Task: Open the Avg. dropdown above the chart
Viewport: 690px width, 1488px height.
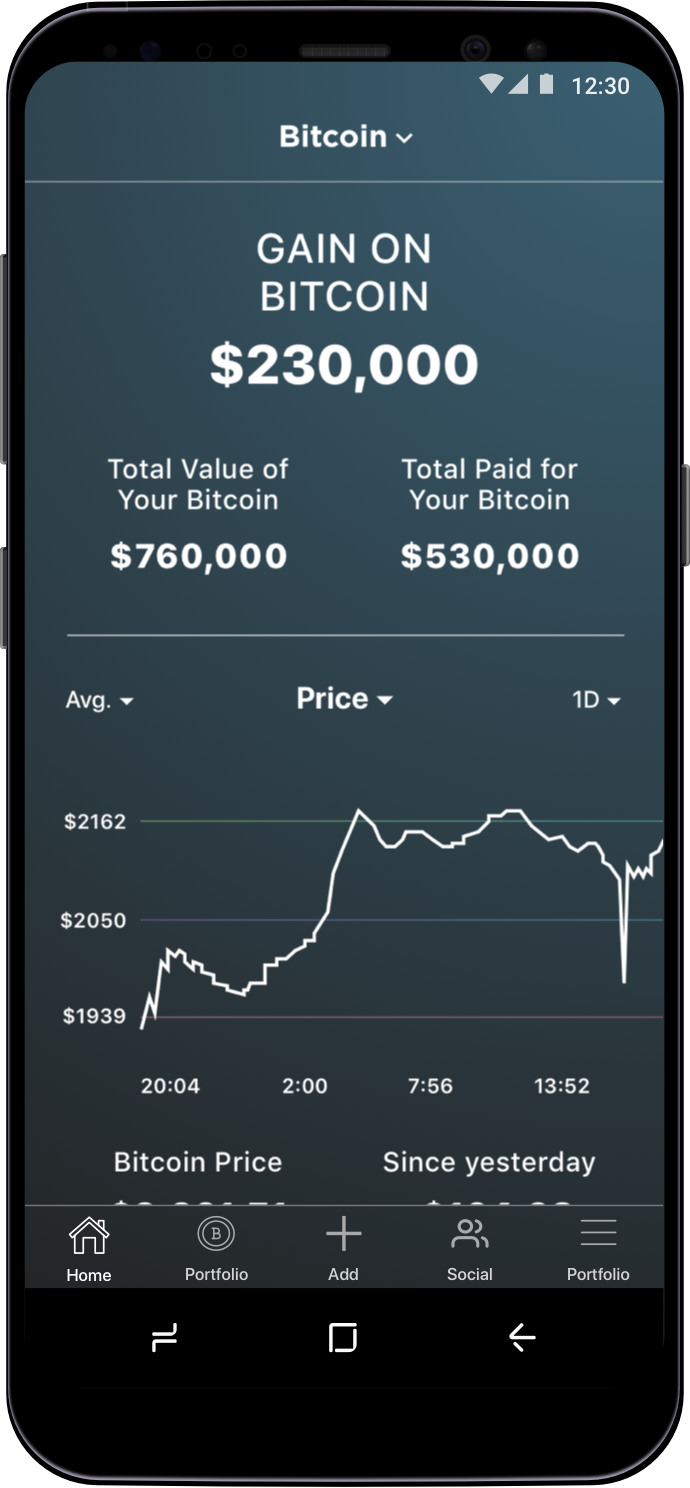Action: tap(98, 700)
